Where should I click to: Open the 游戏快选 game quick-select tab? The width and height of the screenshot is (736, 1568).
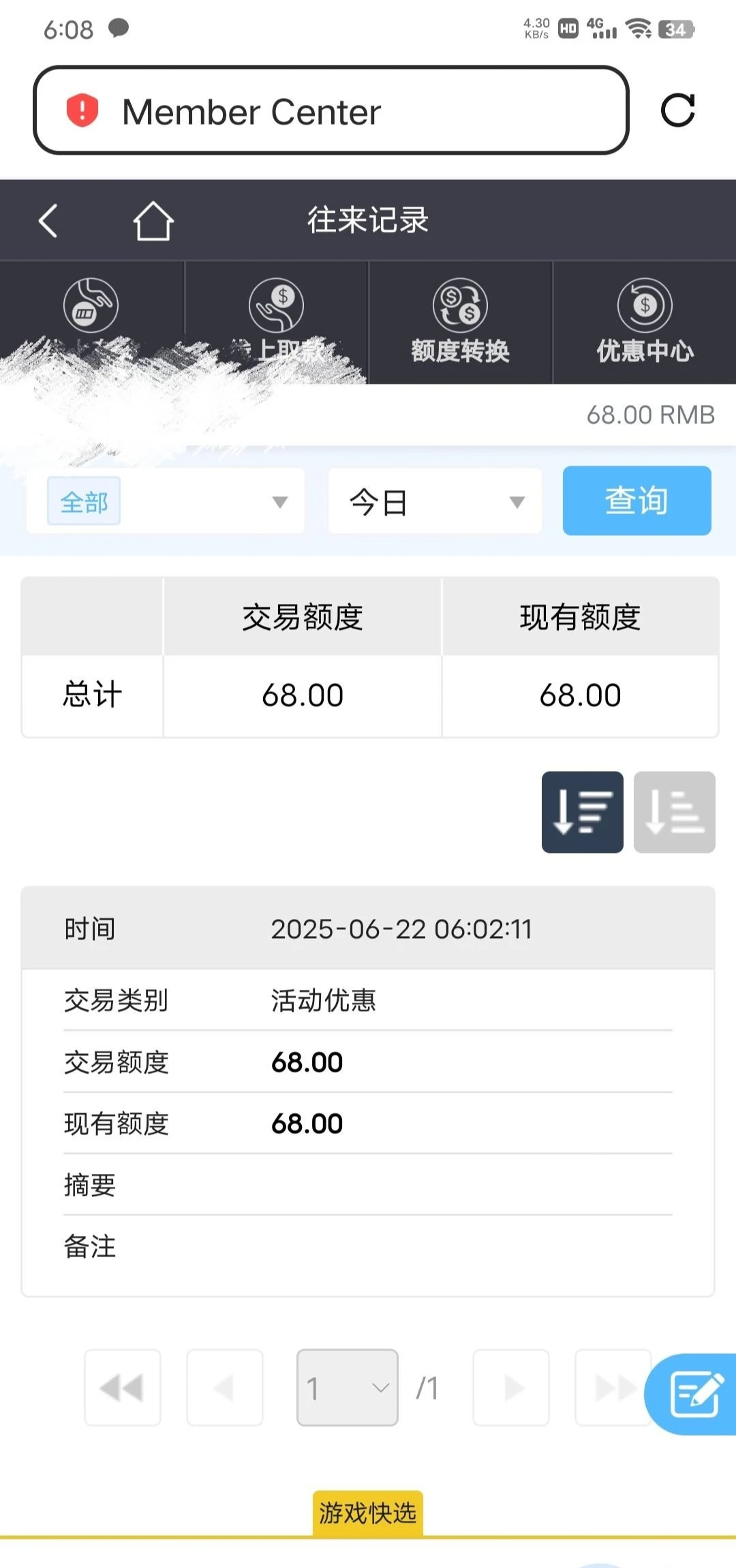click(x=368, y=1513)
